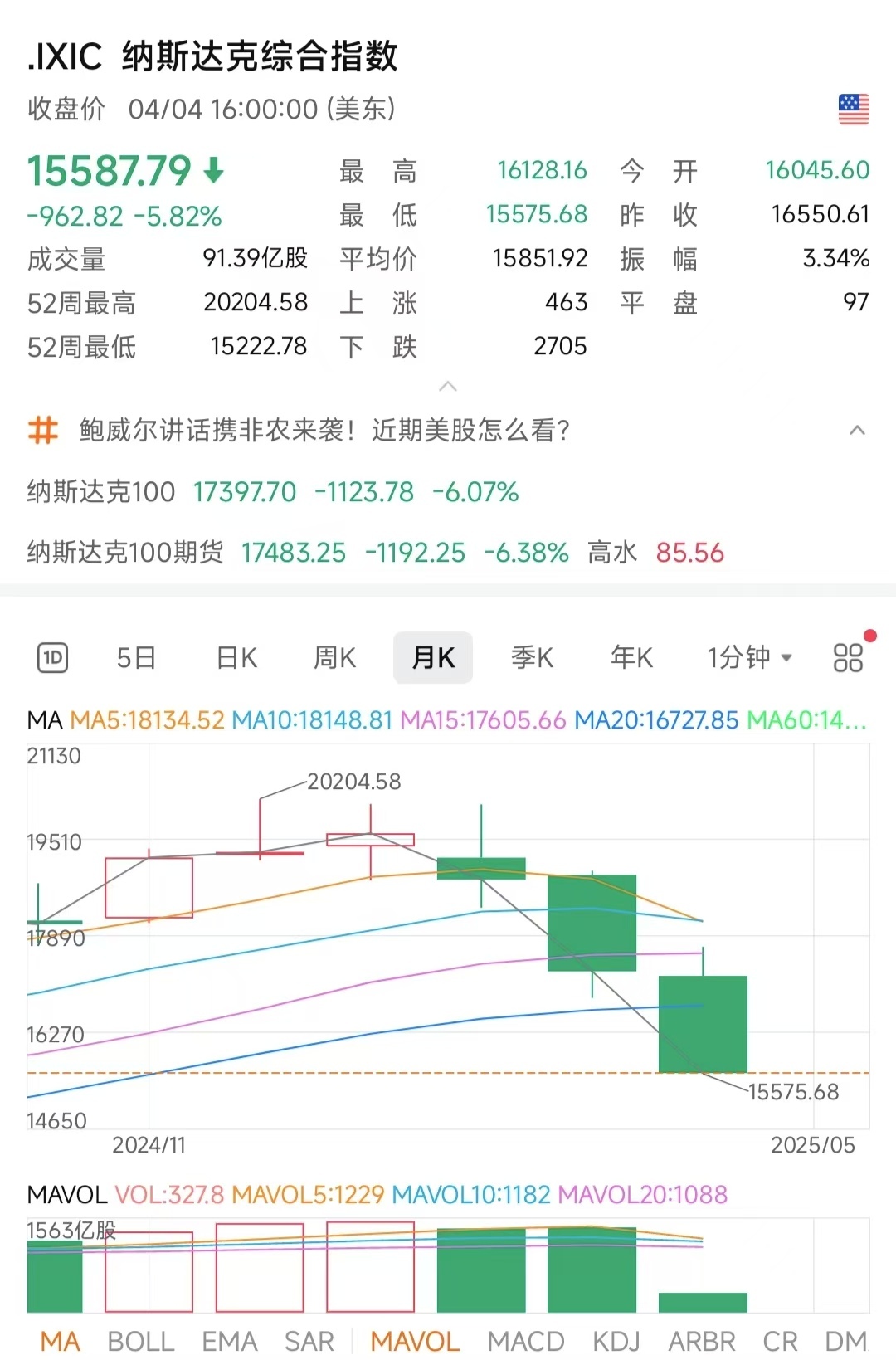Show the MACD sub-chart indicator

pyautogui.click(x=526, y=1341)
